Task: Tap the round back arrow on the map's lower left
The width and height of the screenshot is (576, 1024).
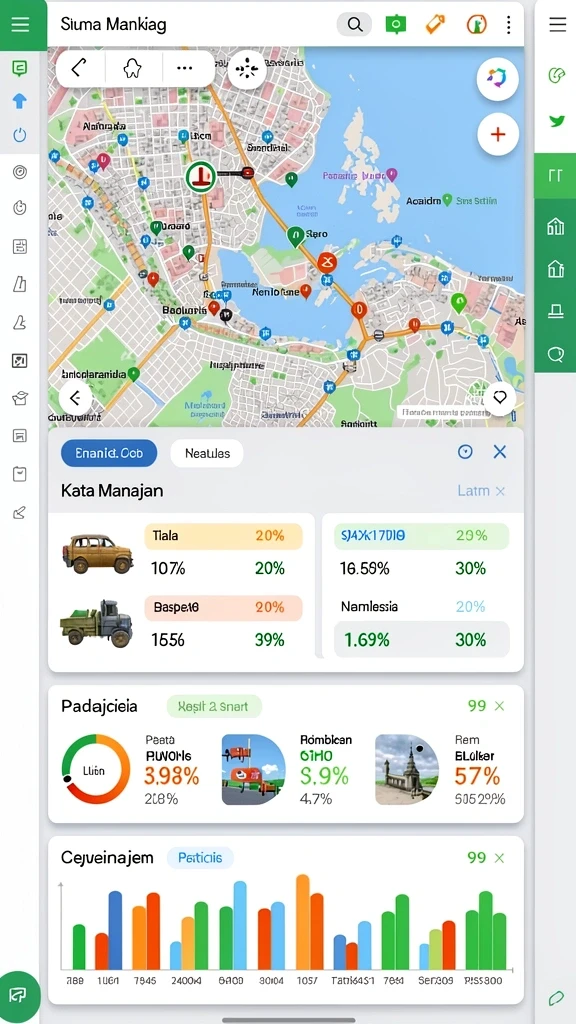Action: point(75,398)
